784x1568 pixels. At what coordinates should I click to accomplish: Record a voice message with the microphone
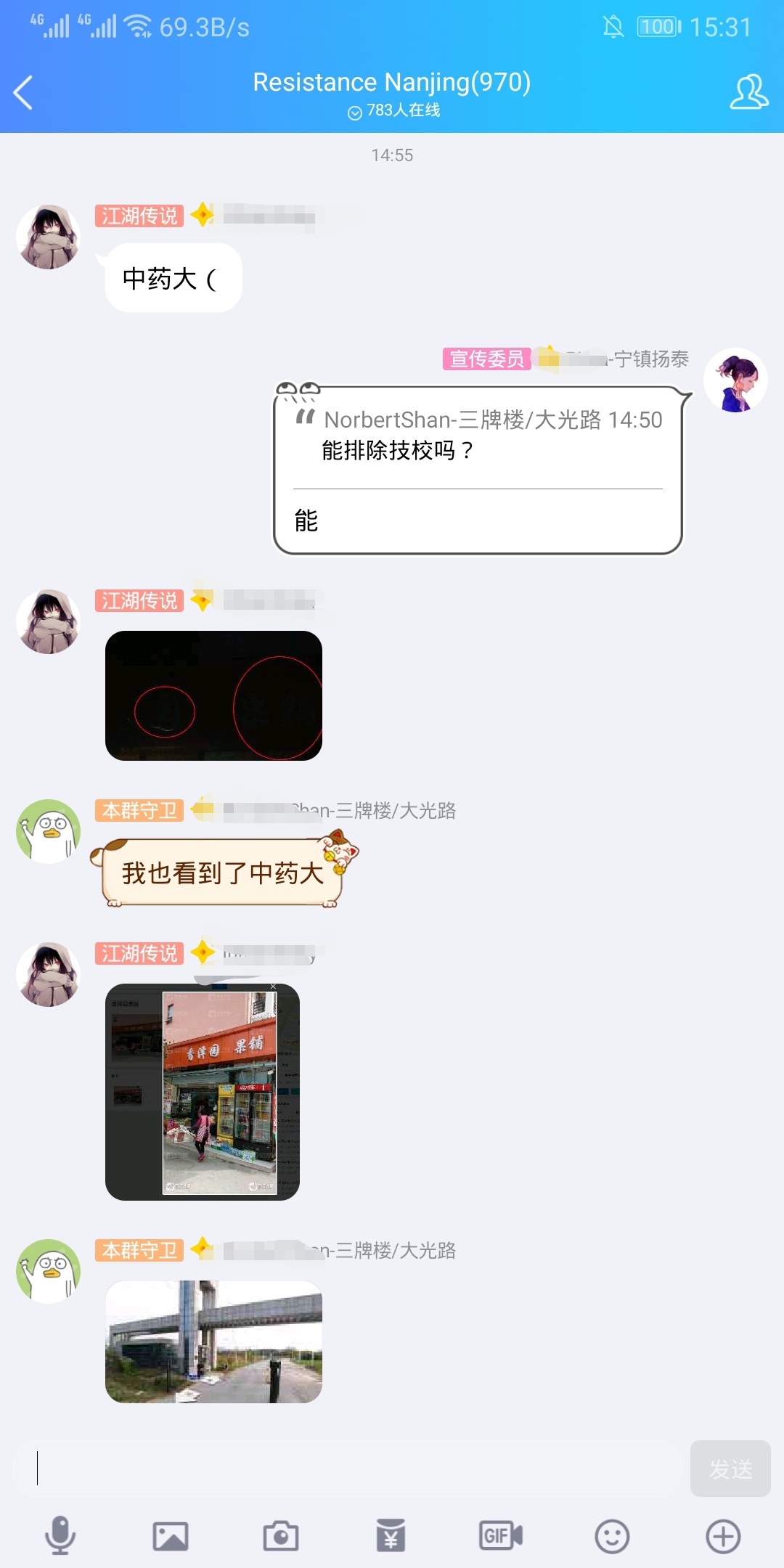point(60,1535)
